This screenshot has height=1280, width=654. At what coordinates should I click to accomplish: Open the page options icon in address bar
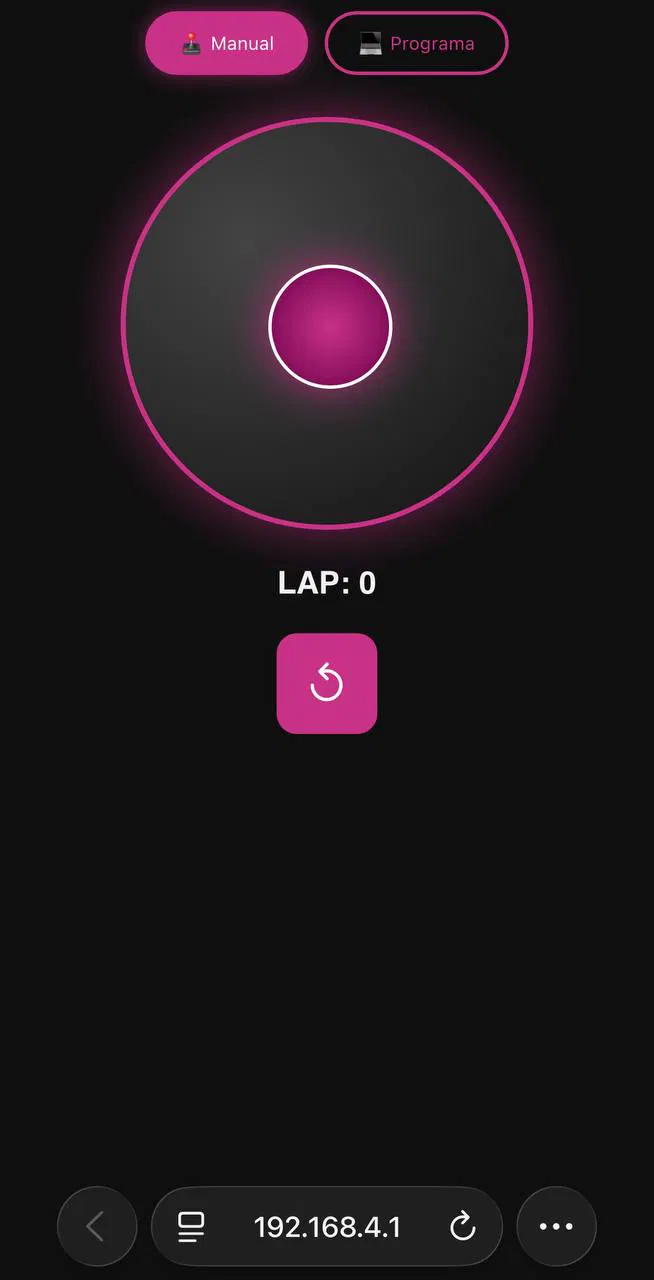(x=191, y=1227)
